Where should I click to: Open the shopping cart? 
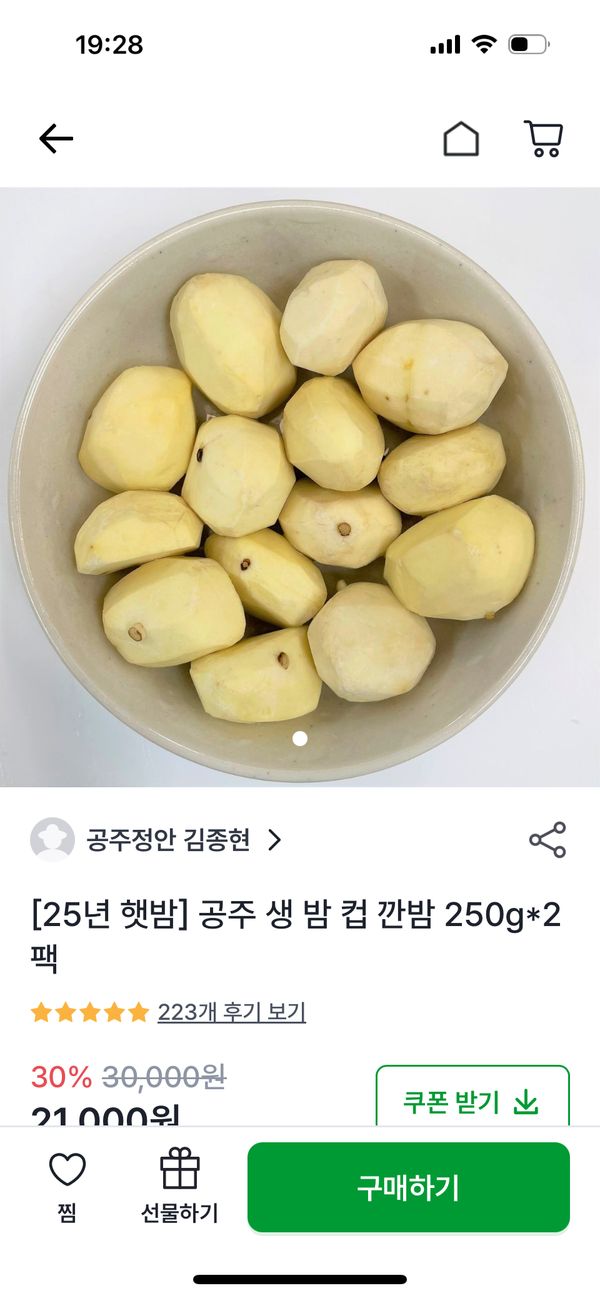[543, 139]
